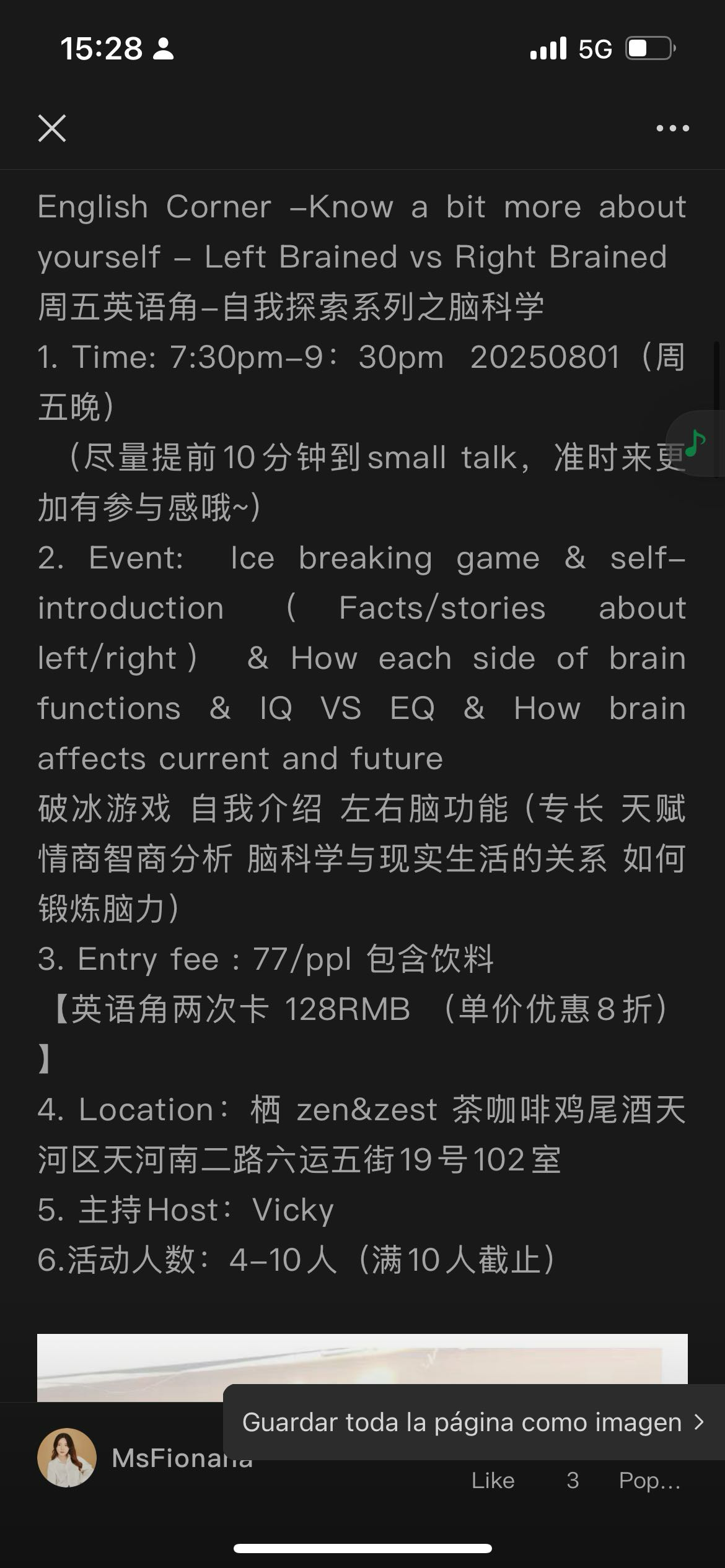Close the article page

(52, 128)
